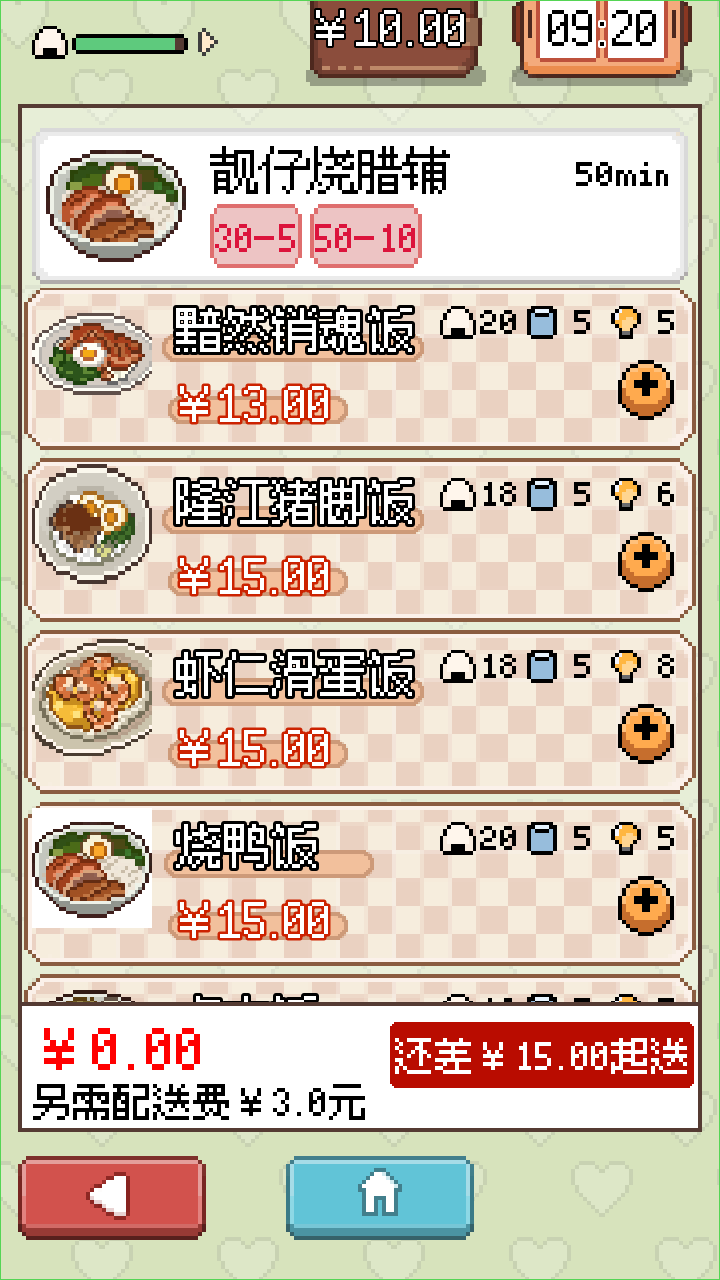Click the restaurant dish icon of 靓仔烧腊铺
Viewport: 720px width, 1280px height.
coord(115,202)
